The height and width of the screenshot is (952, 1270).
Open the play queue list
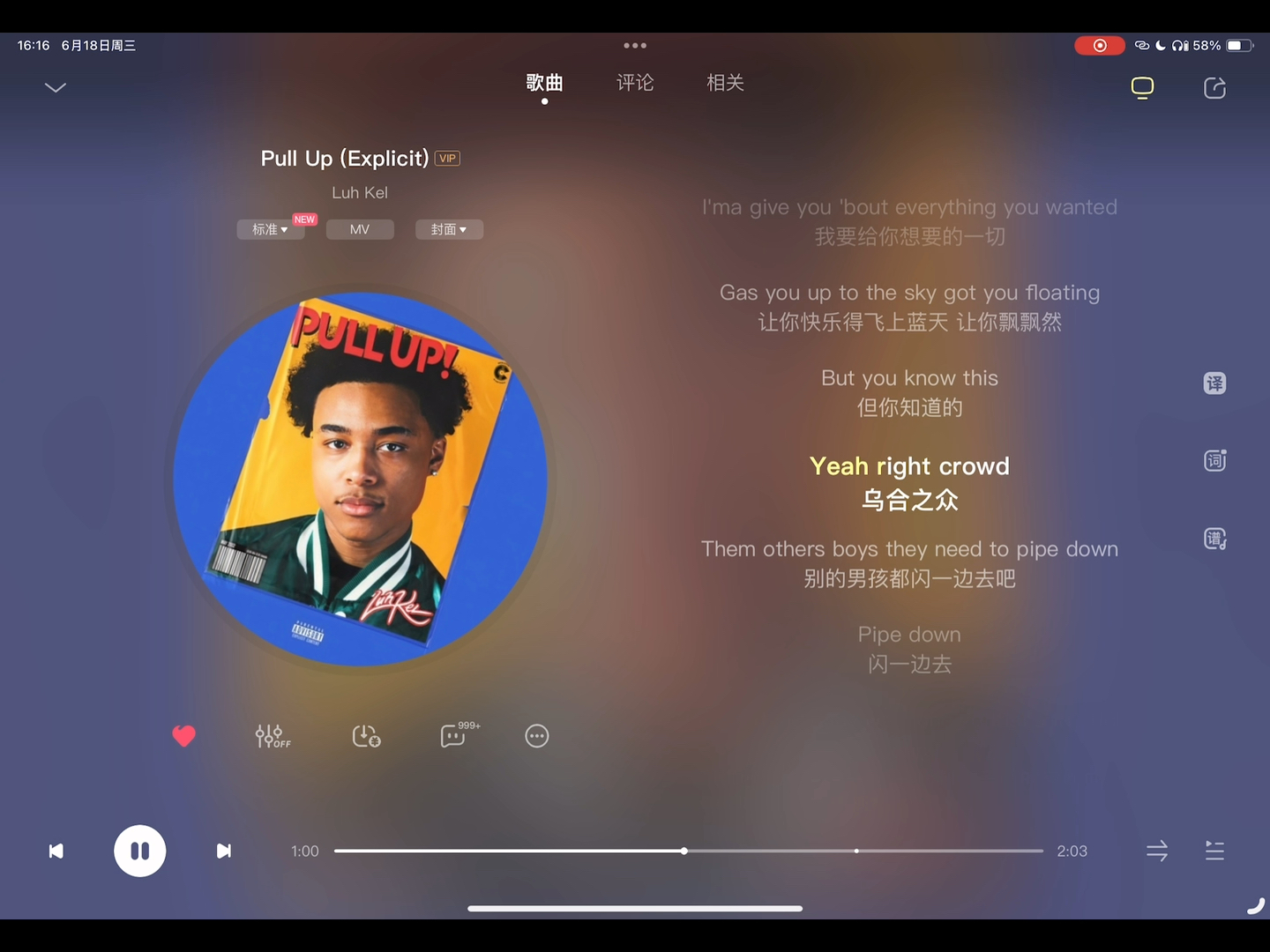coord(1214,851)
